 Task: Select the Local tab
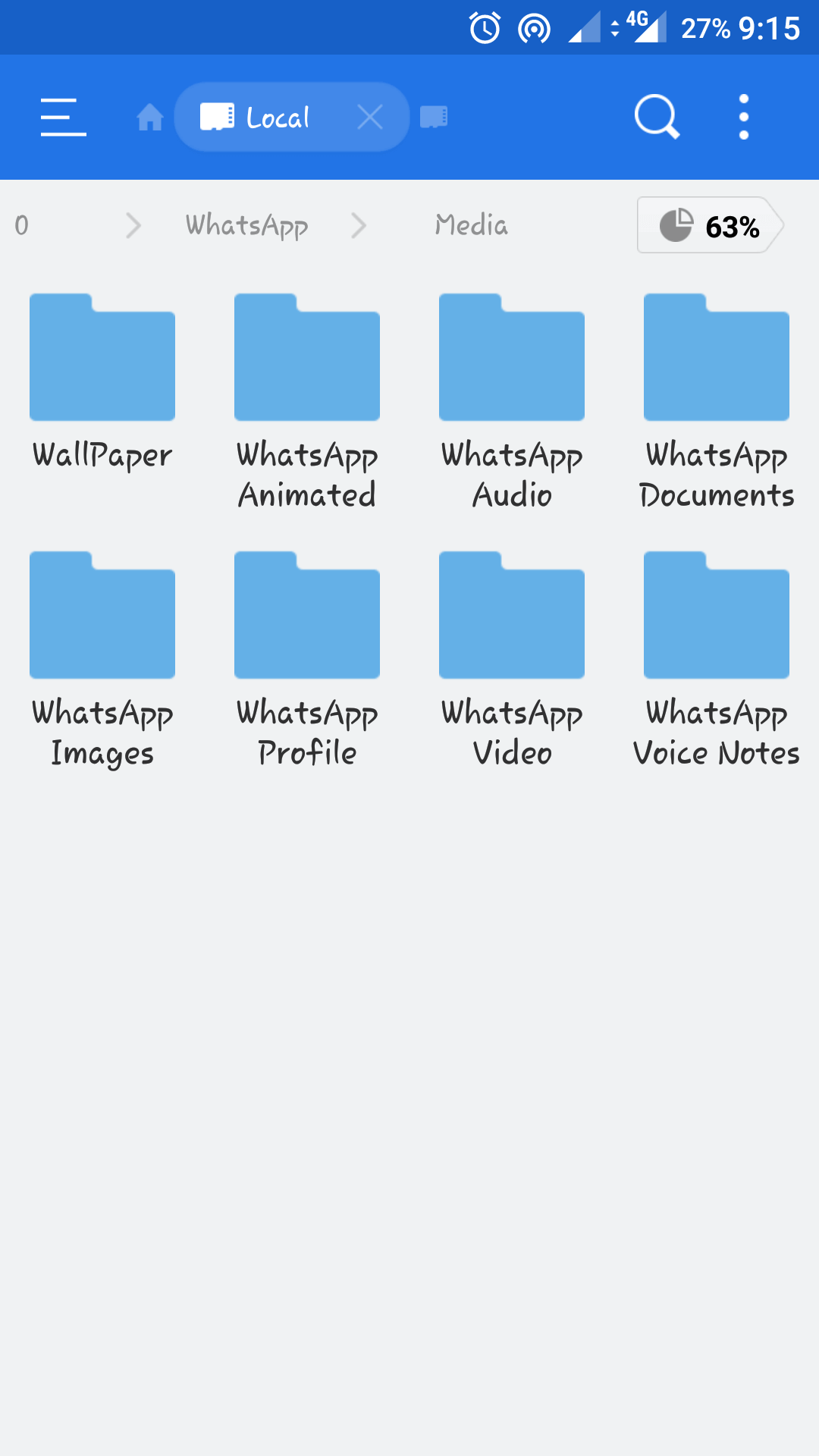[255, 118]
